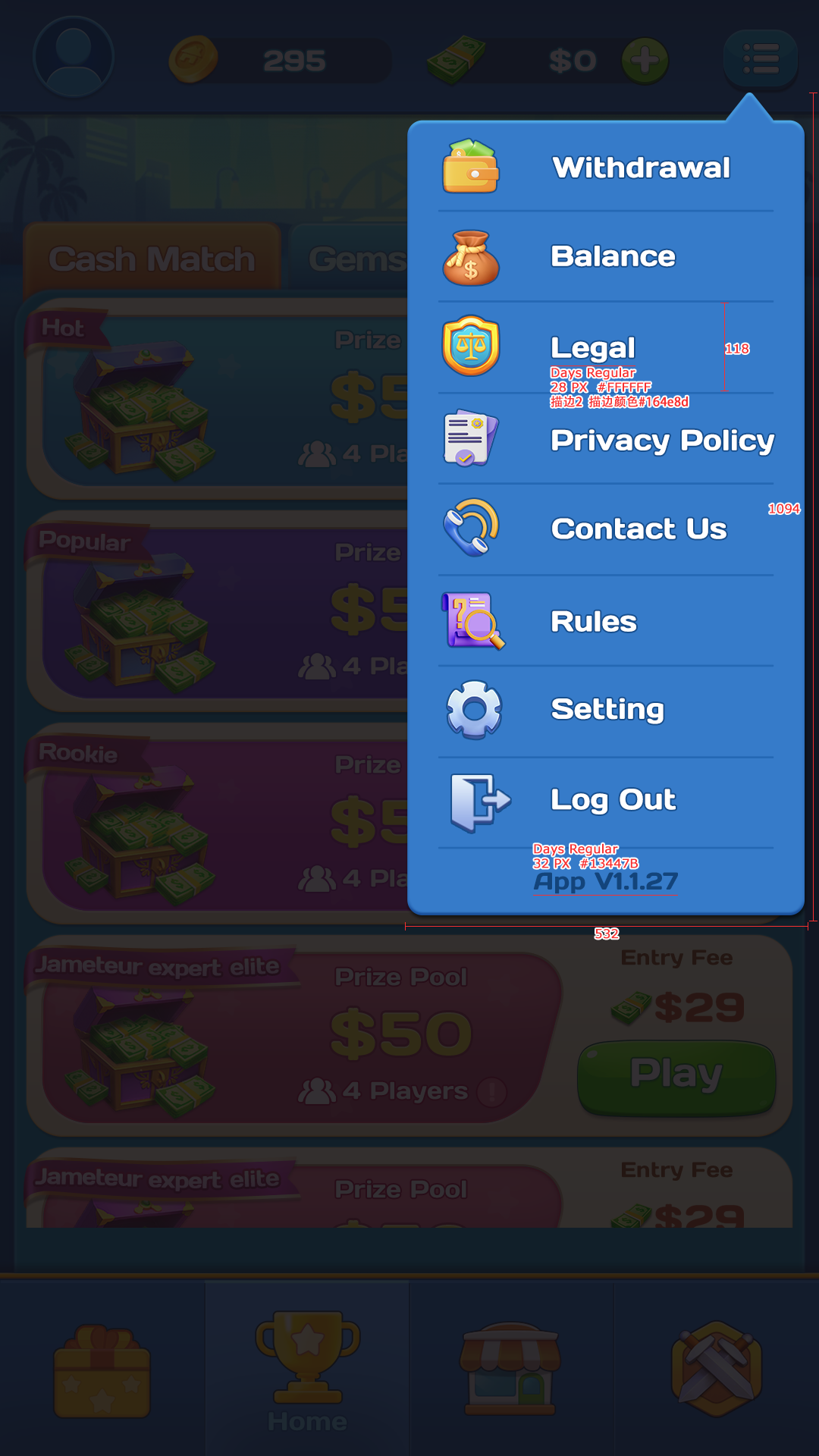
Task: Open Withdrawal from the menu
Action: (x=605, y=167)
